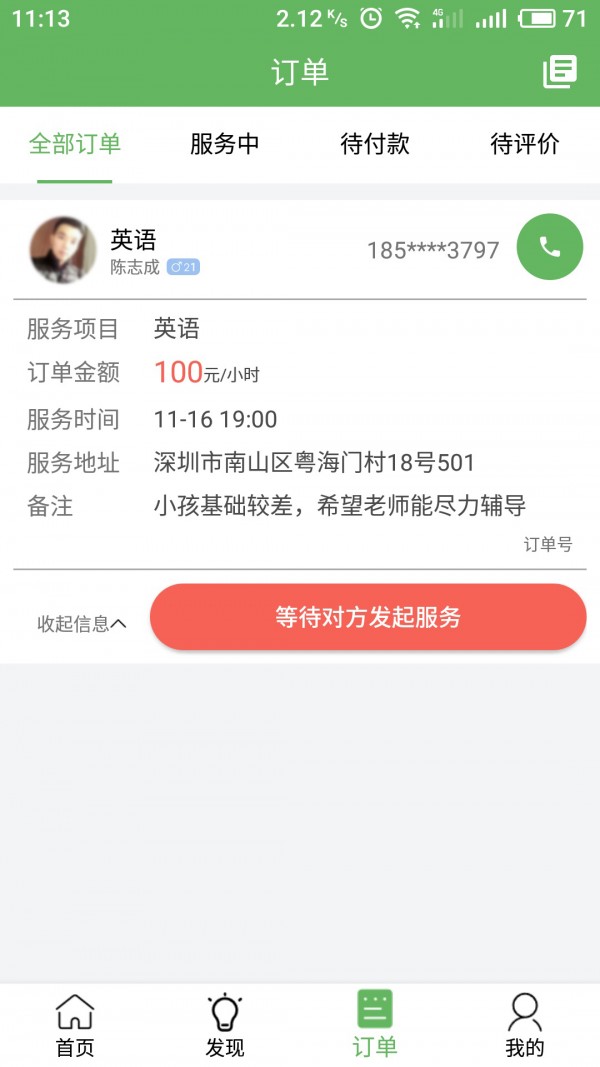Image resolution: width=600 pixels, height=1067 pixels.
Task: Tap the 订单 bottom navigation tab
Action: pos(375,1025)
